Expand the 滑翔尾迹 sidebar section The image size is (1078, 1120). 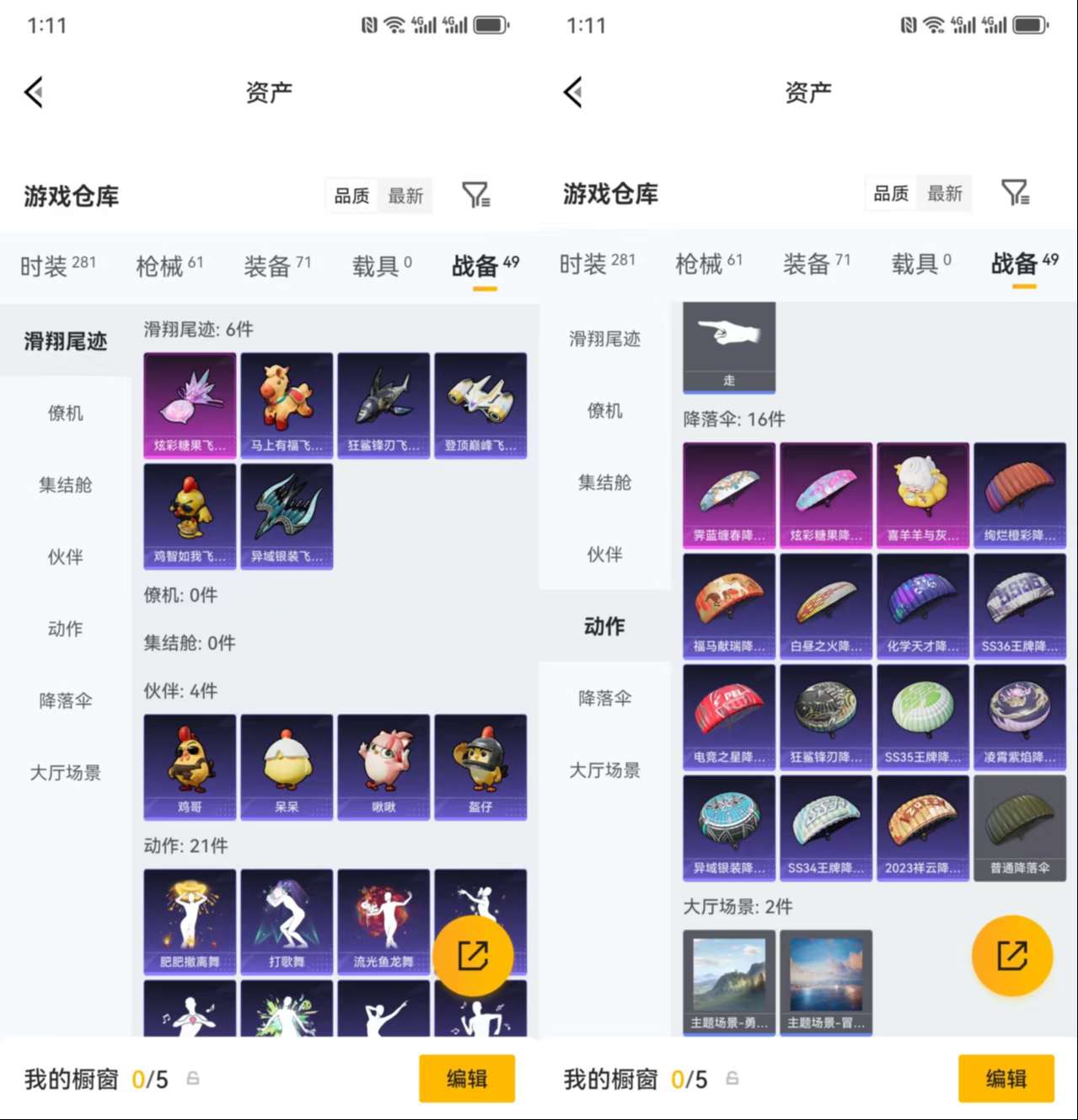tap(63, 341)
